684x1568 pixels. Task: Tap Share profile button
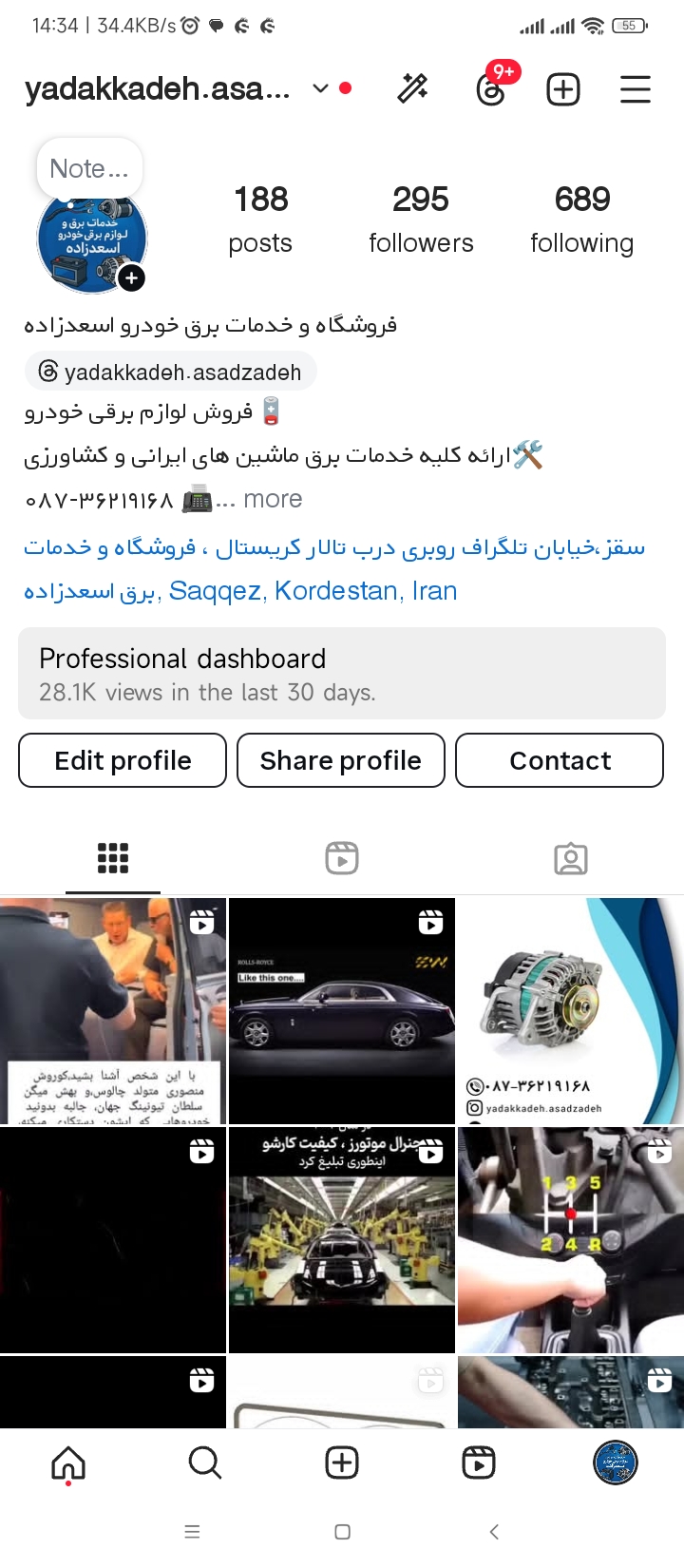pyautogui.click(x=341, y=760)
